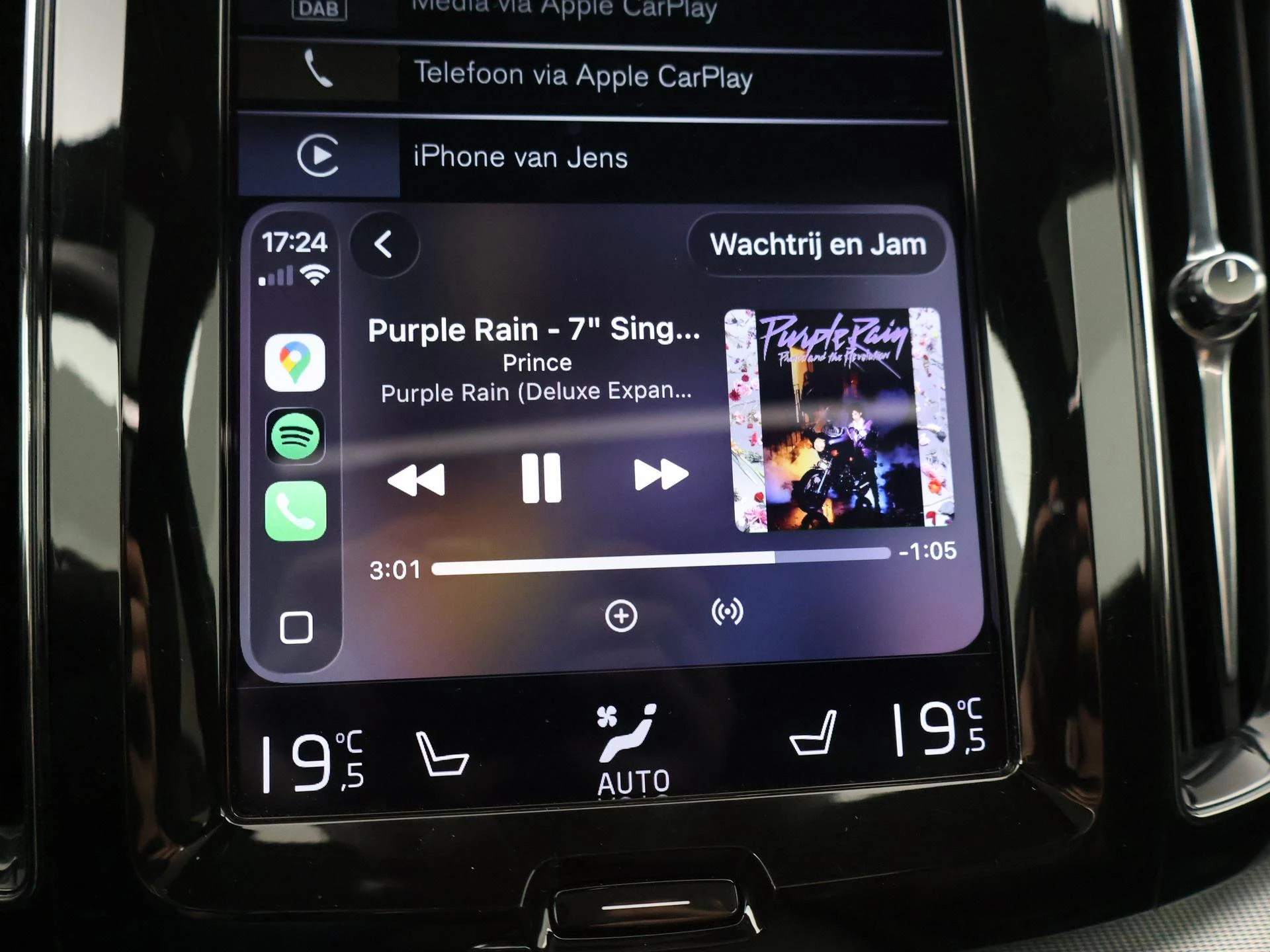Adjust the left temperature 19.5°C
1270x952 pixels.
(x=311, y=764)
